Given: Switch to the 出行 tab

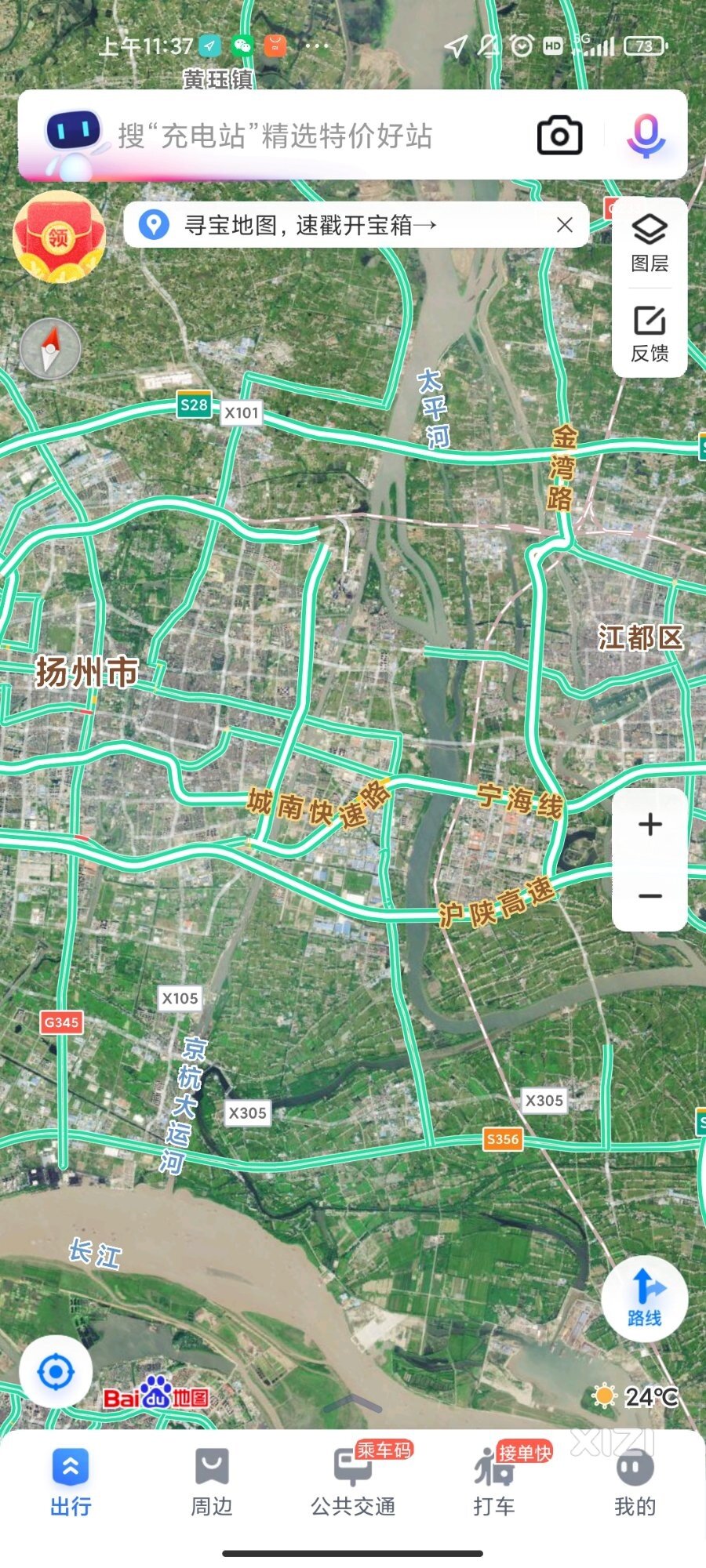Looking at the screenshot, I should 71,1483.
